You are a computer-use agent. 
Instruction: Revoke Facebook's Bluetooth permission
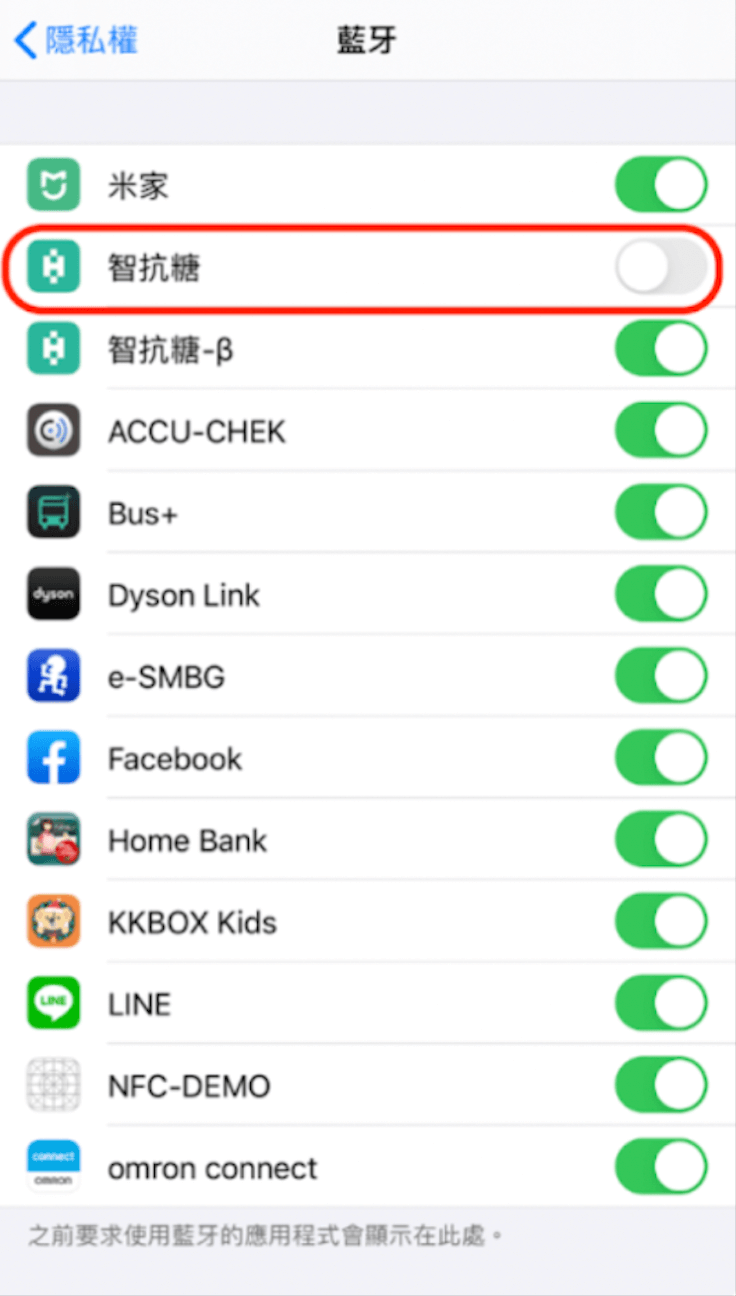661,759
